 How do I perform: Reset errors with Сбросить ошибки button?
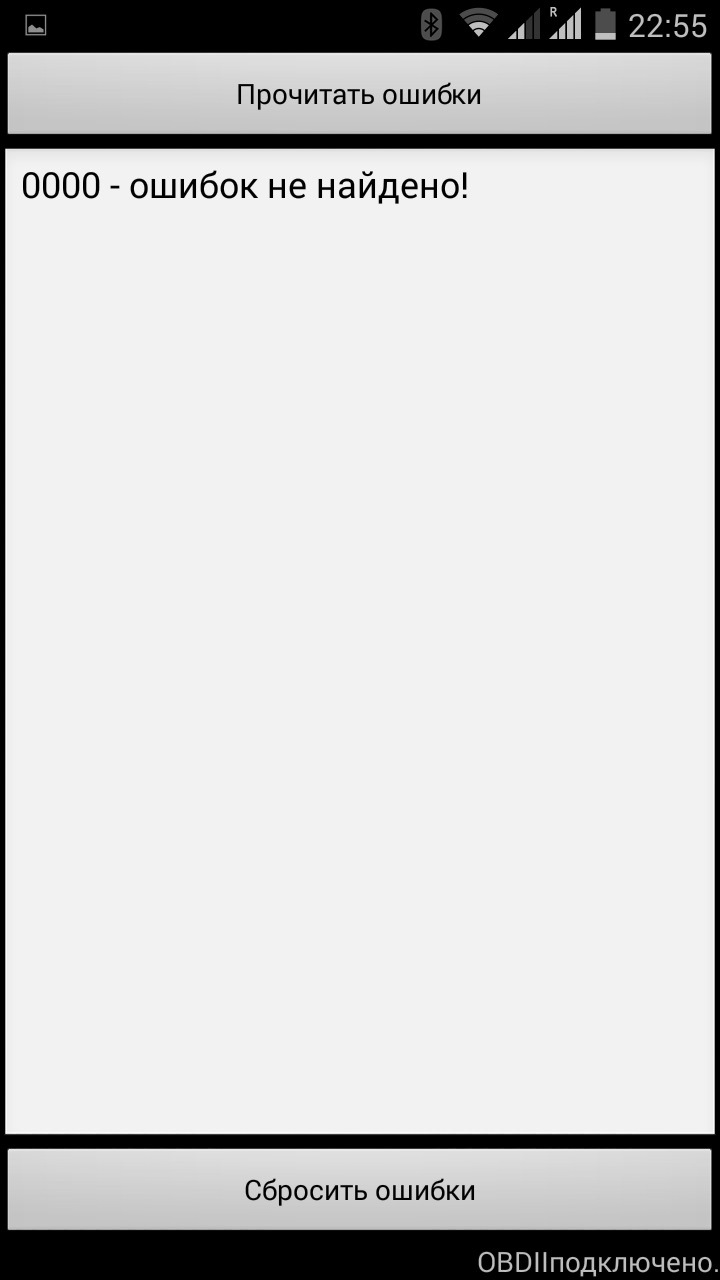coord(359,1190)
